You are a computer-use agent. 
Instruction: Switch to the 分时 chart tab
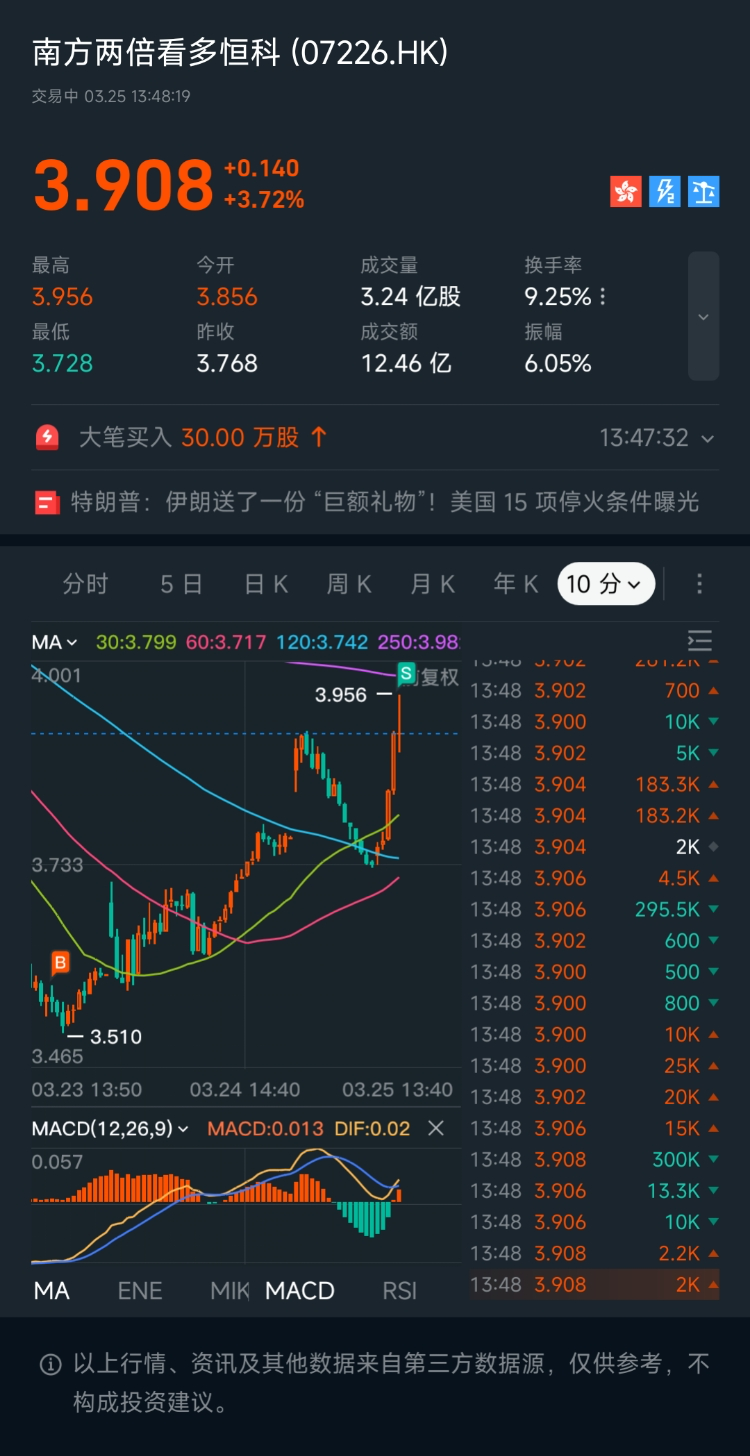(85, 584)
